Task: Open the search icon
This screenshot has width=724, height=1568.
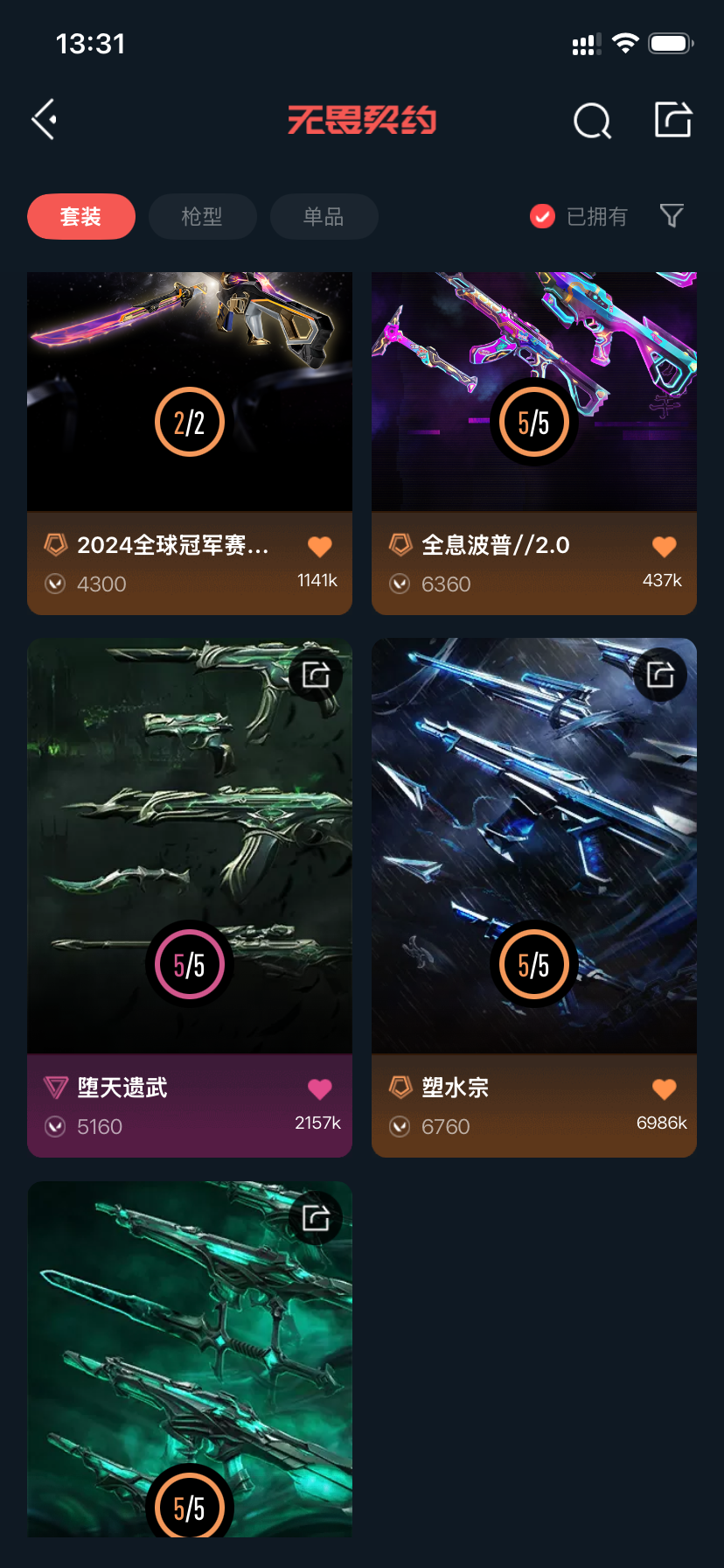Action: pyautogui.click(x=592, y=121)
